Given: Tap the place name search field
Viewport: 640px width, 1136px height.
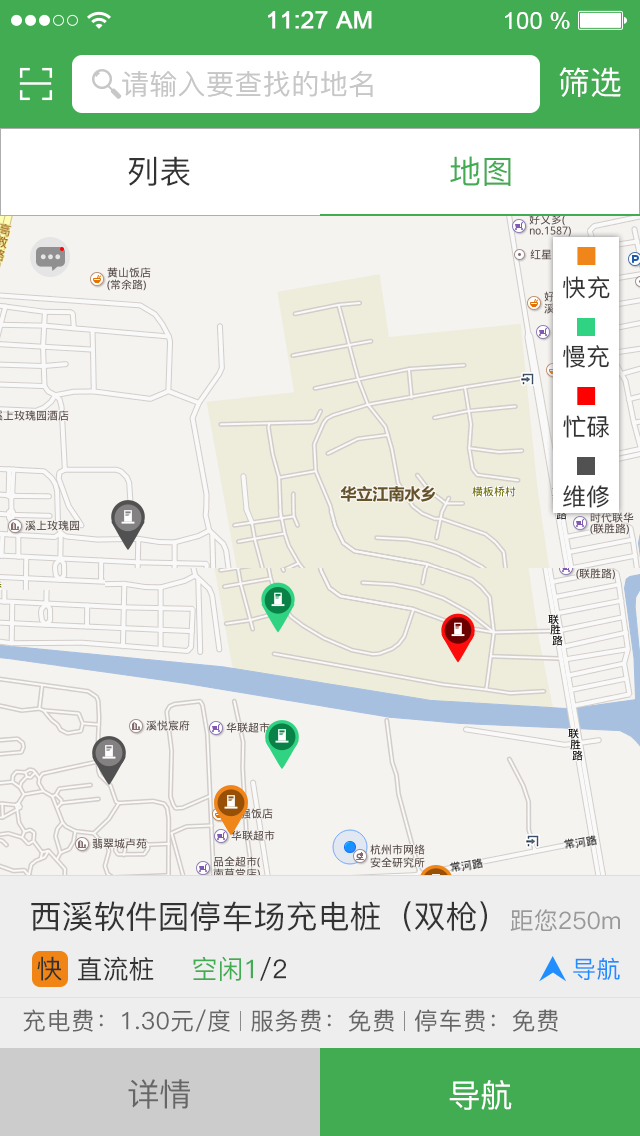Looking at the screenshot, I should coord(305,84).
